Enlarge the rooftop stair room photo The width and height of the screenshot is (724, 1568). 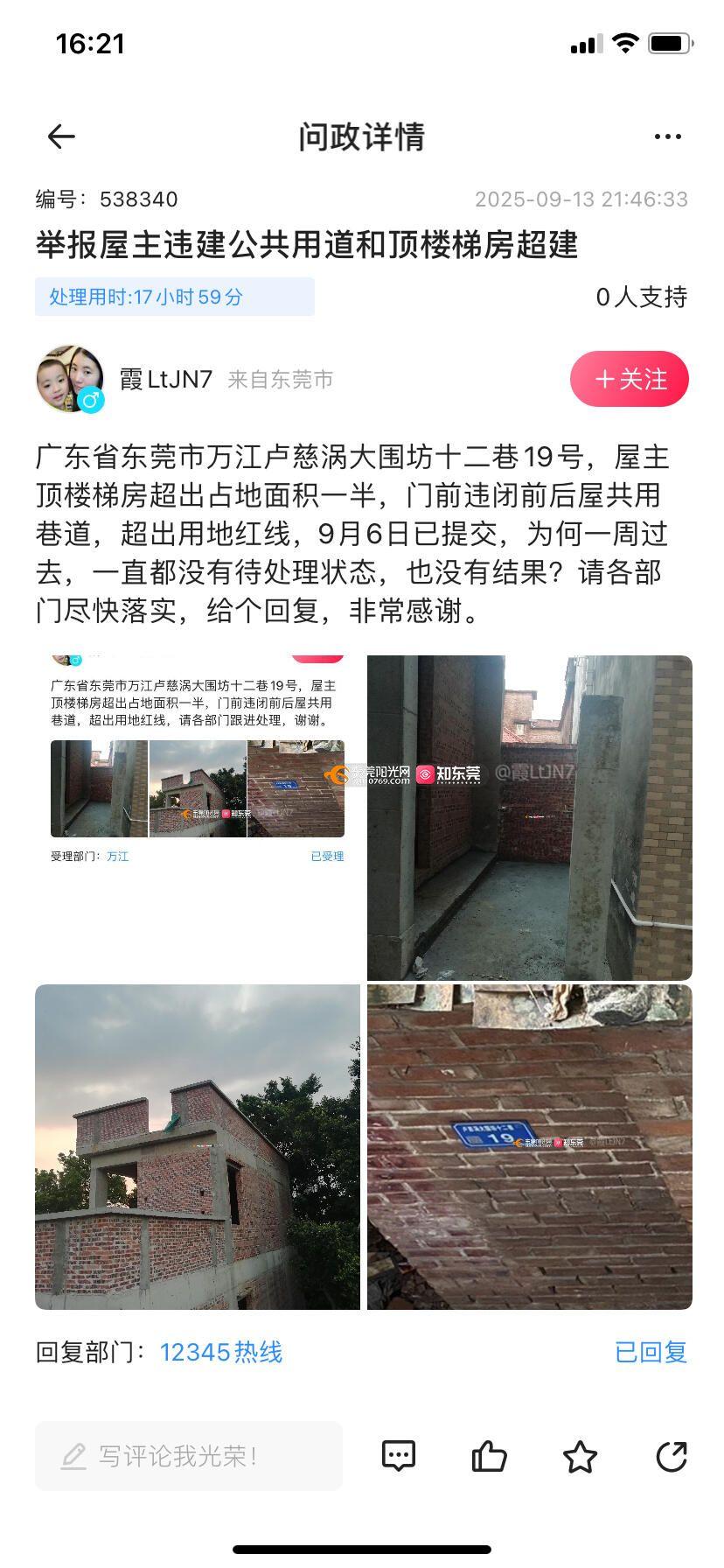(x=198, y=1146)
